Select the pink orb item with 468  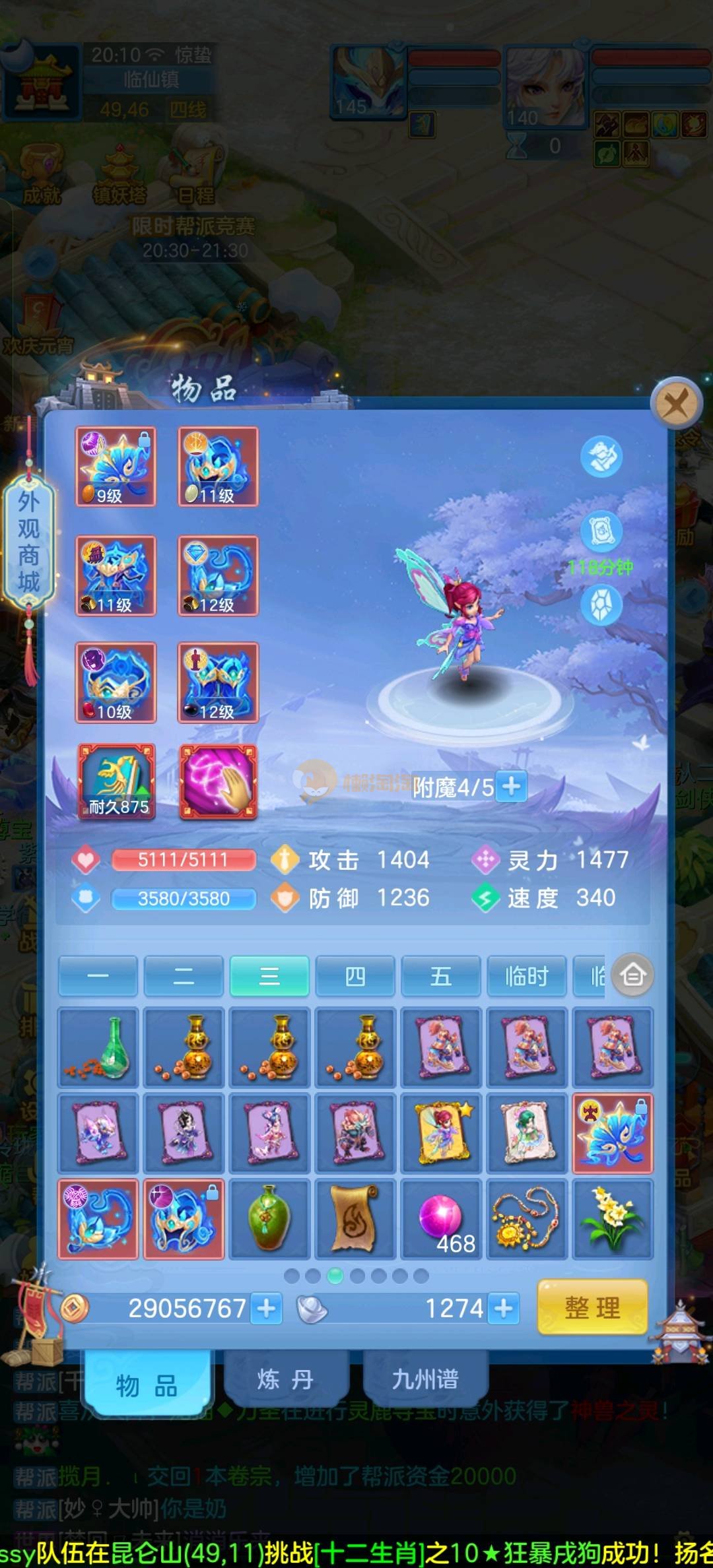coord(441,1219)
